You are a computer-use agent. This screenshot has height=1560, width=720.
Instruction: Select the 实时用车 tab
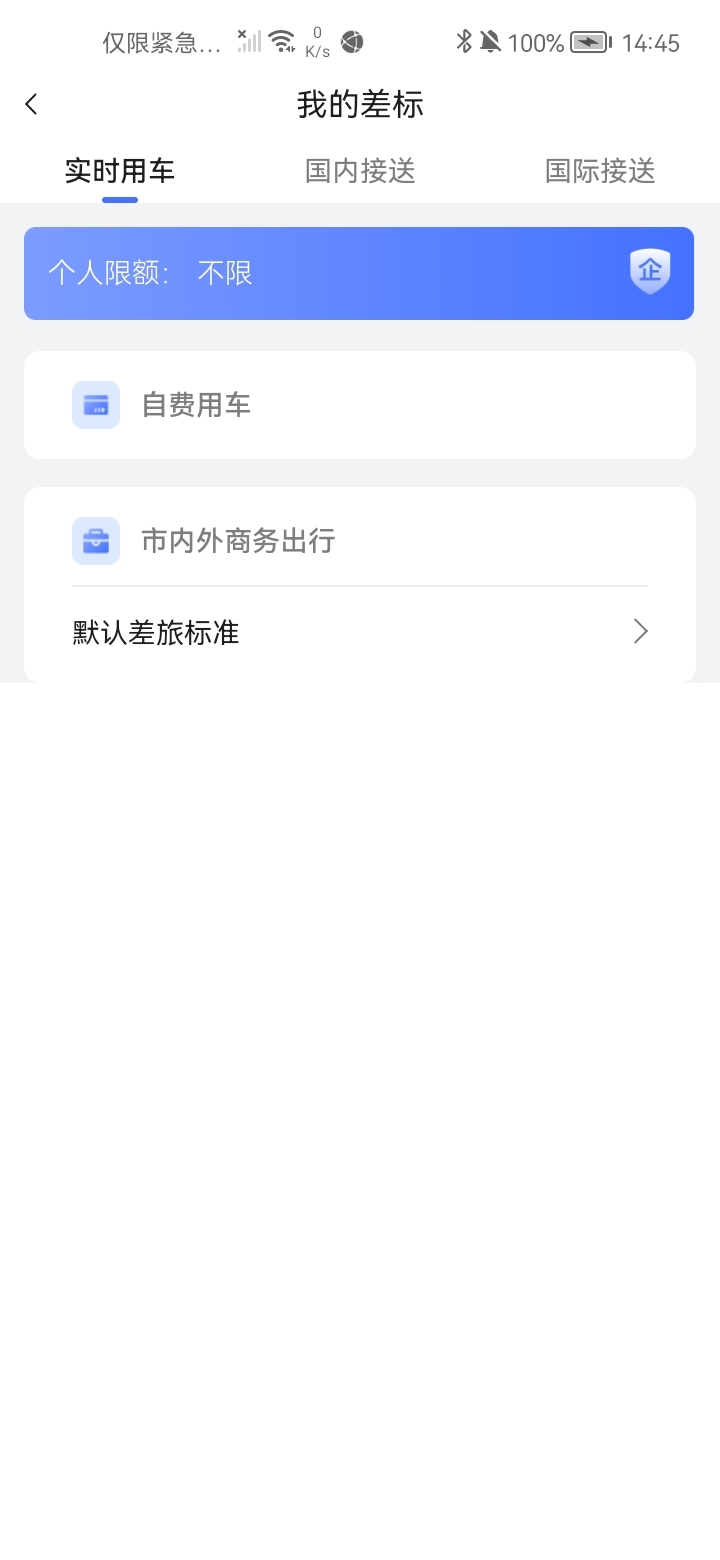tap(119, 170)
